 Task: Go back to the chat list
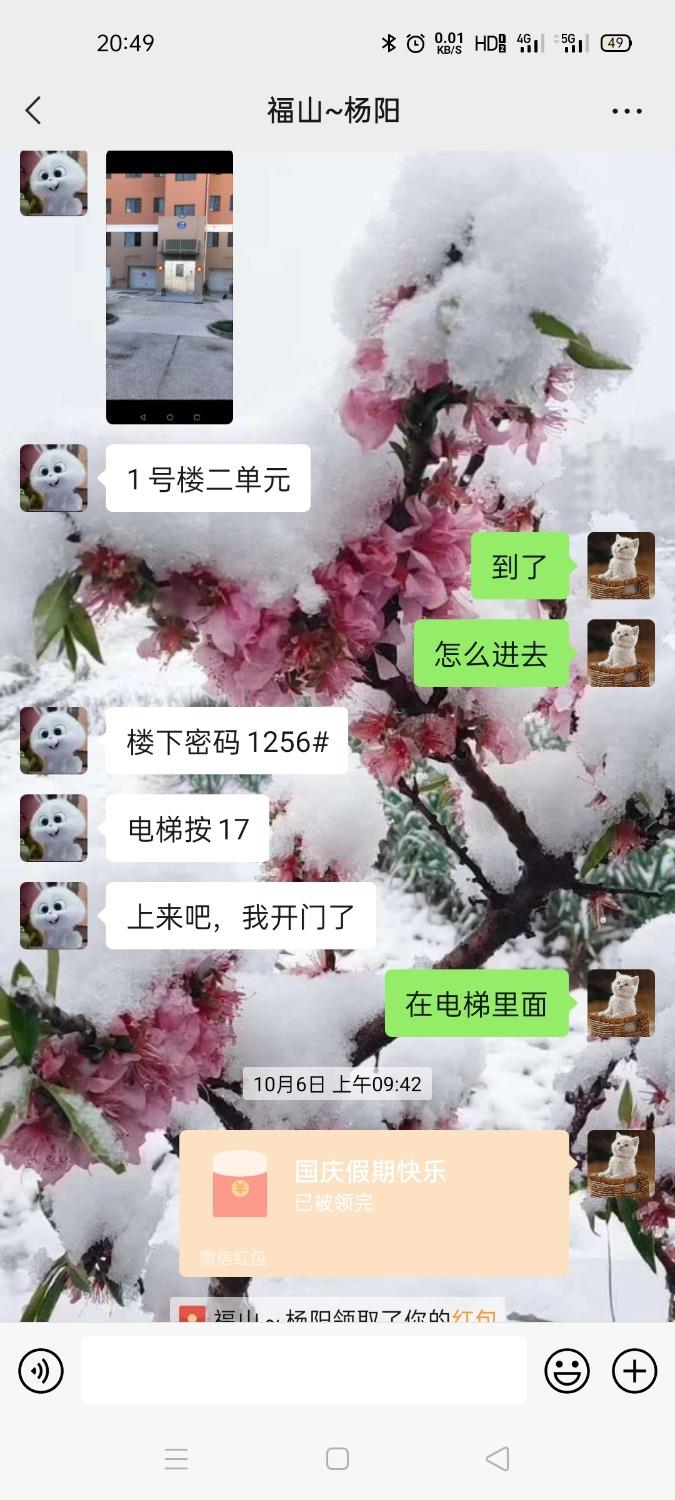pos(33,110)
